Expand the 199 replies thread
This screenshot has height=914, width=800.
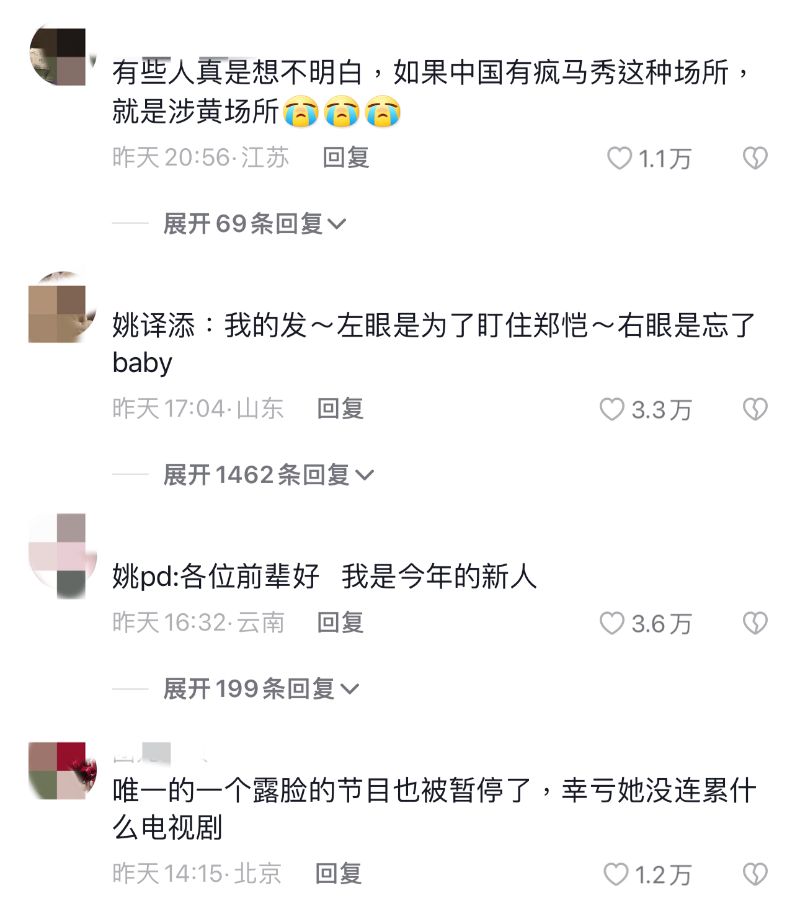click(261, 689)
